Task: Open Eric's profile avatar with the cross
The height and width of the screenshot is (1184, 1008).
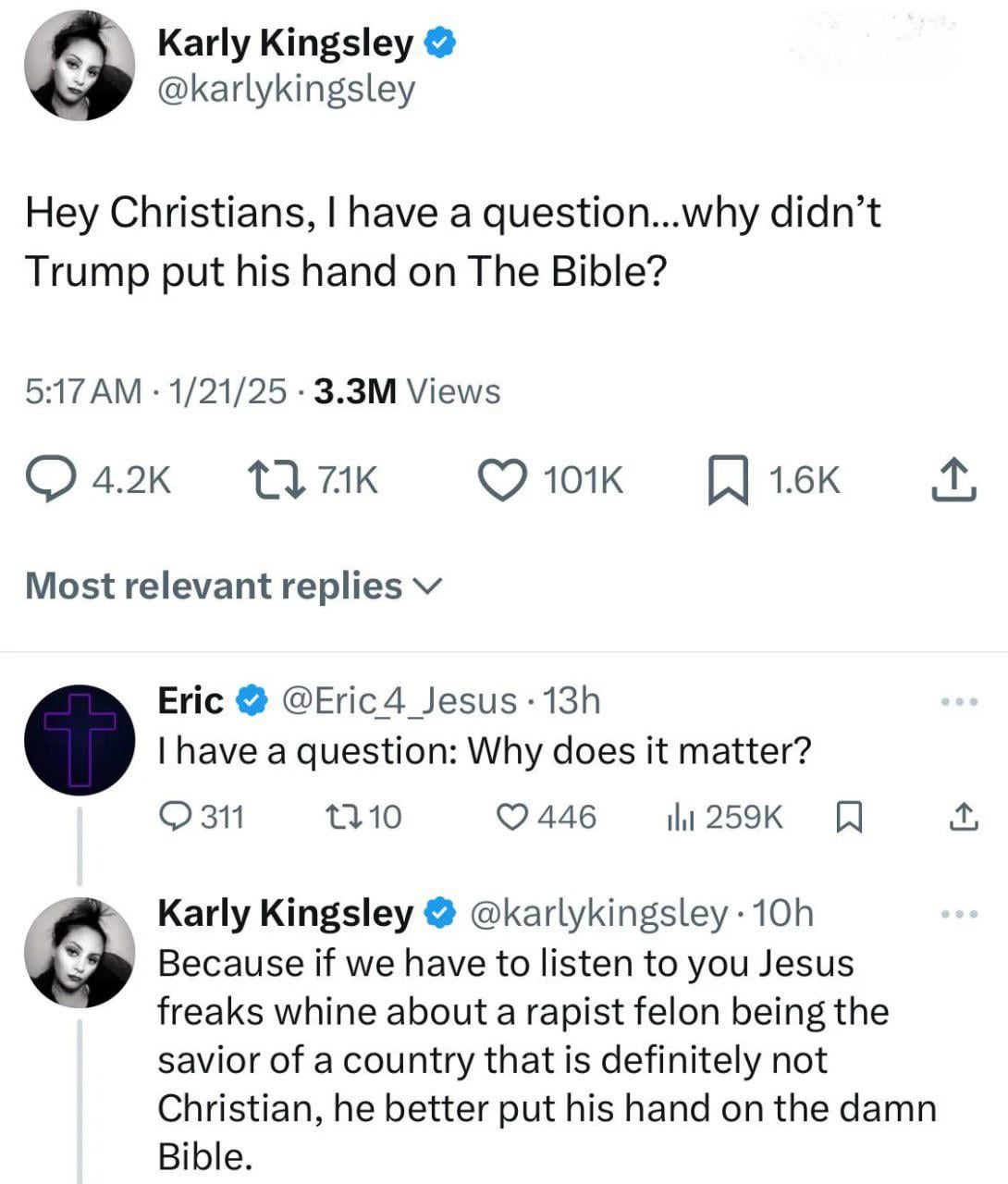Action: [x=79, y=742]
